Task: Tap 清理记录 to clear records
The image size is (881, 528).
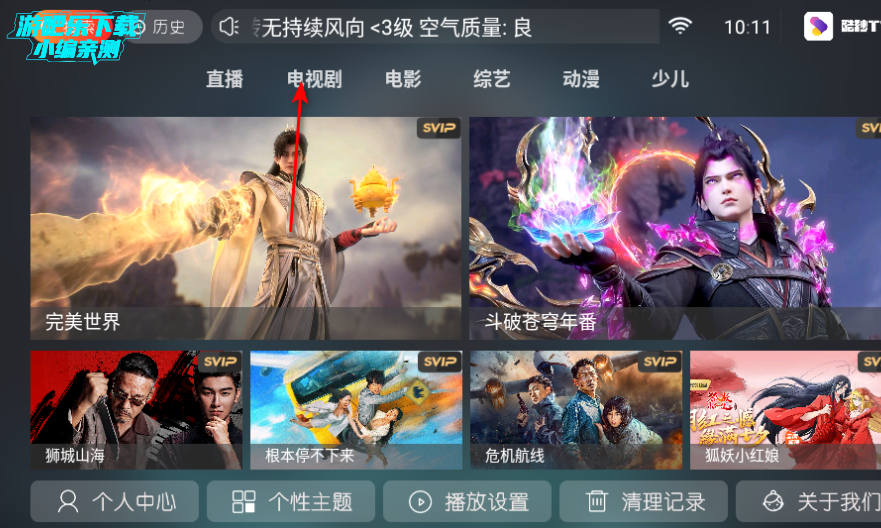Action: pyautogui.click(x=644, y=501)
